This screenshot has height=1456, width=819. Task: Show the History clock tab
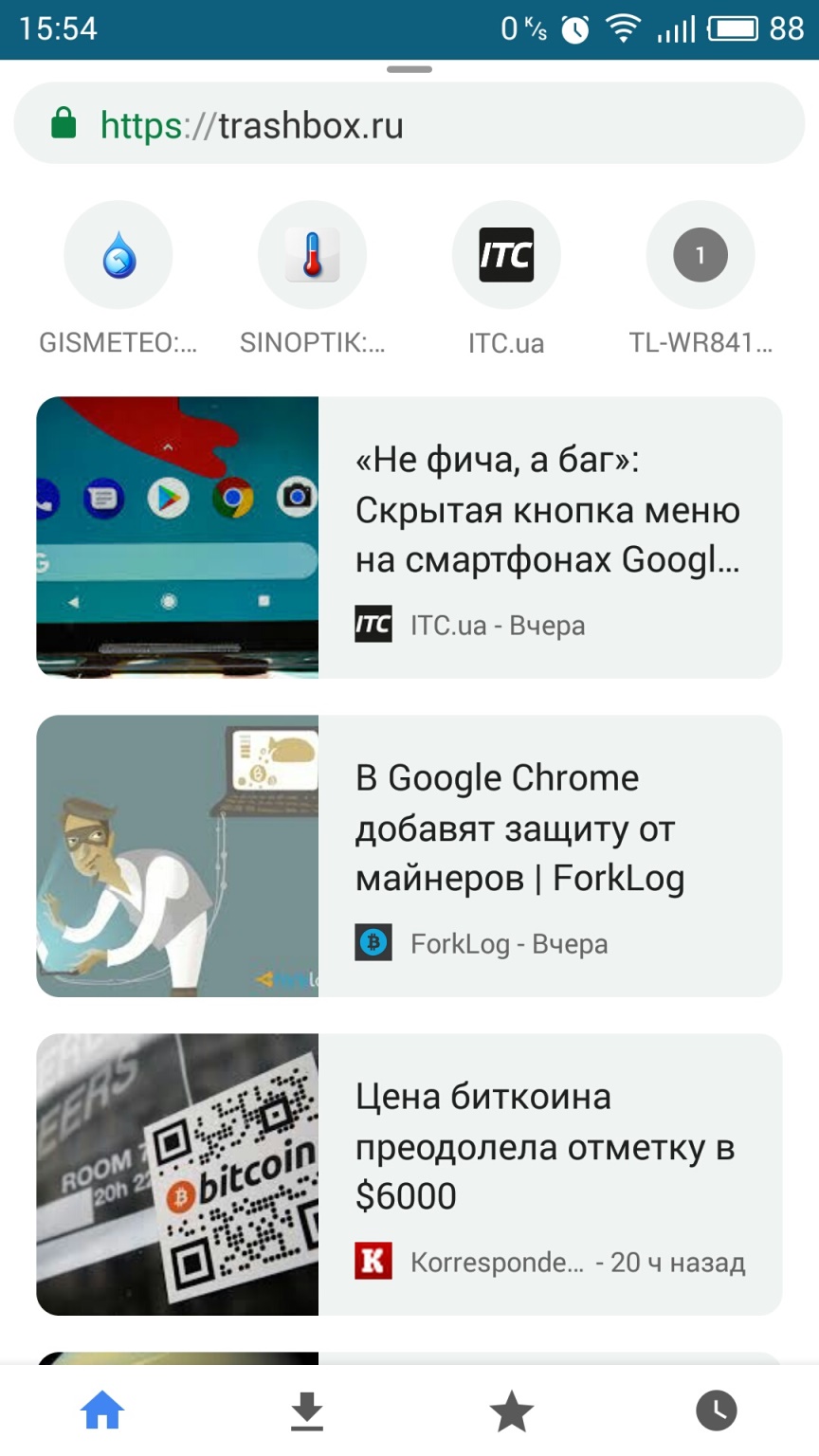click(x=717, y=1410)
